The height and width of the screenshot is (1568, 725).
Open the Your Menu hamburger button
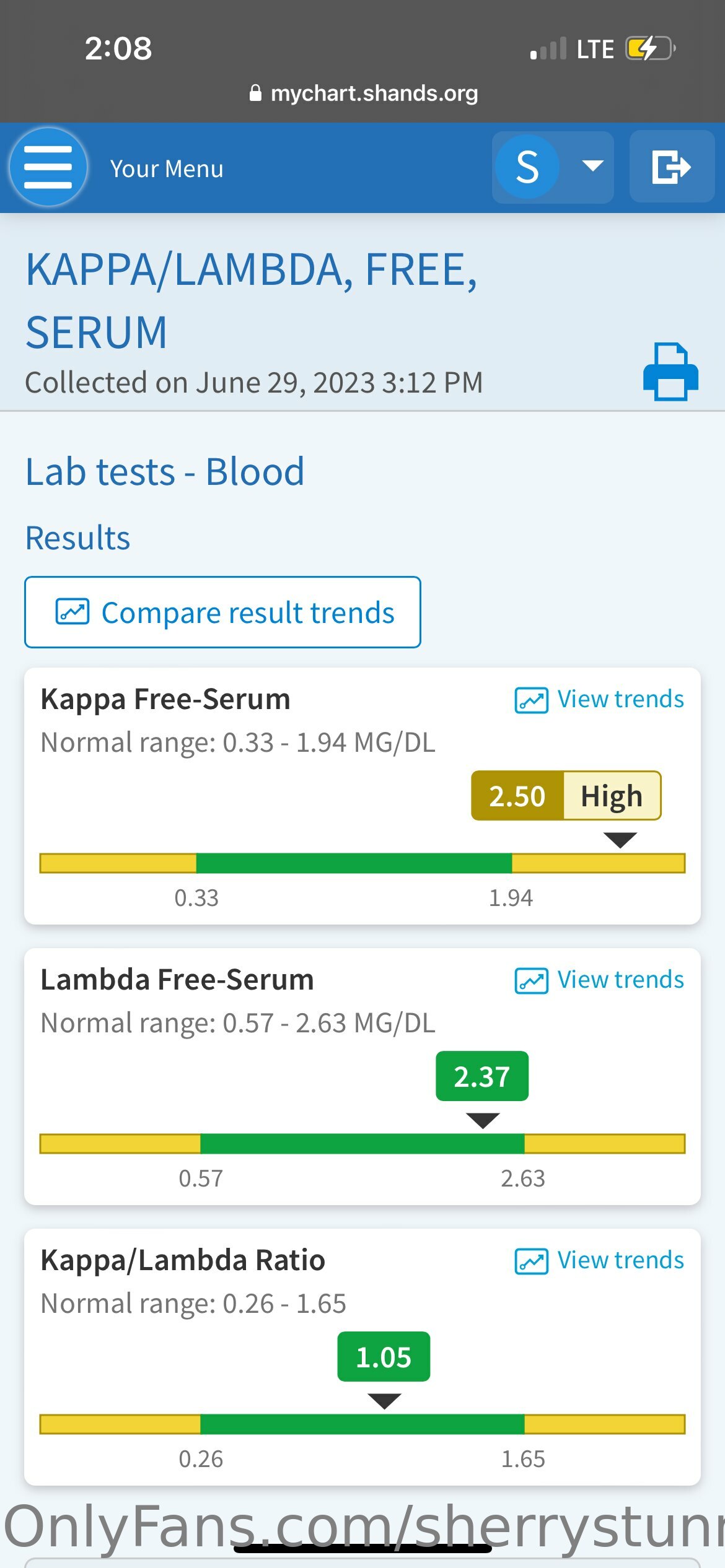[48, 167]
